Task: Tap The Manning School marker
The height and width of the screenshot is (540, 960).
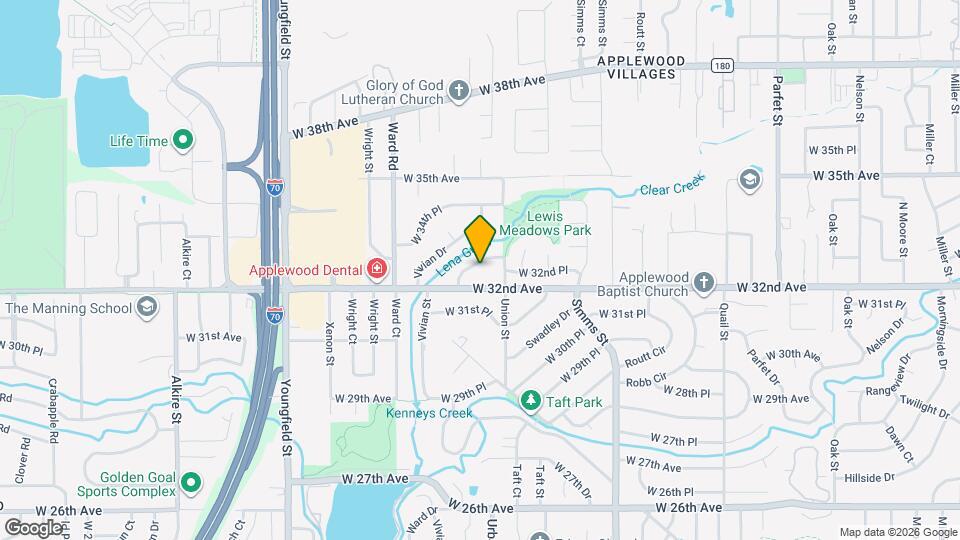Action: [149, 306]
